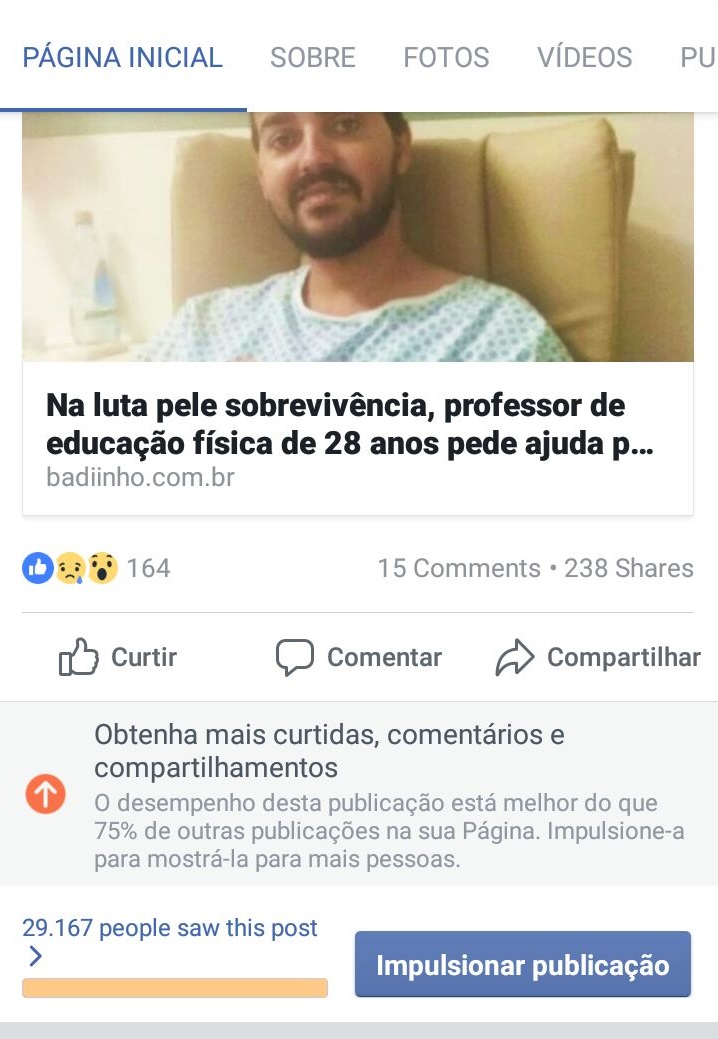This screenshot has height=1039, width=718.
Task: View the 164 reactions list
Action: click(x=96, y=569)
